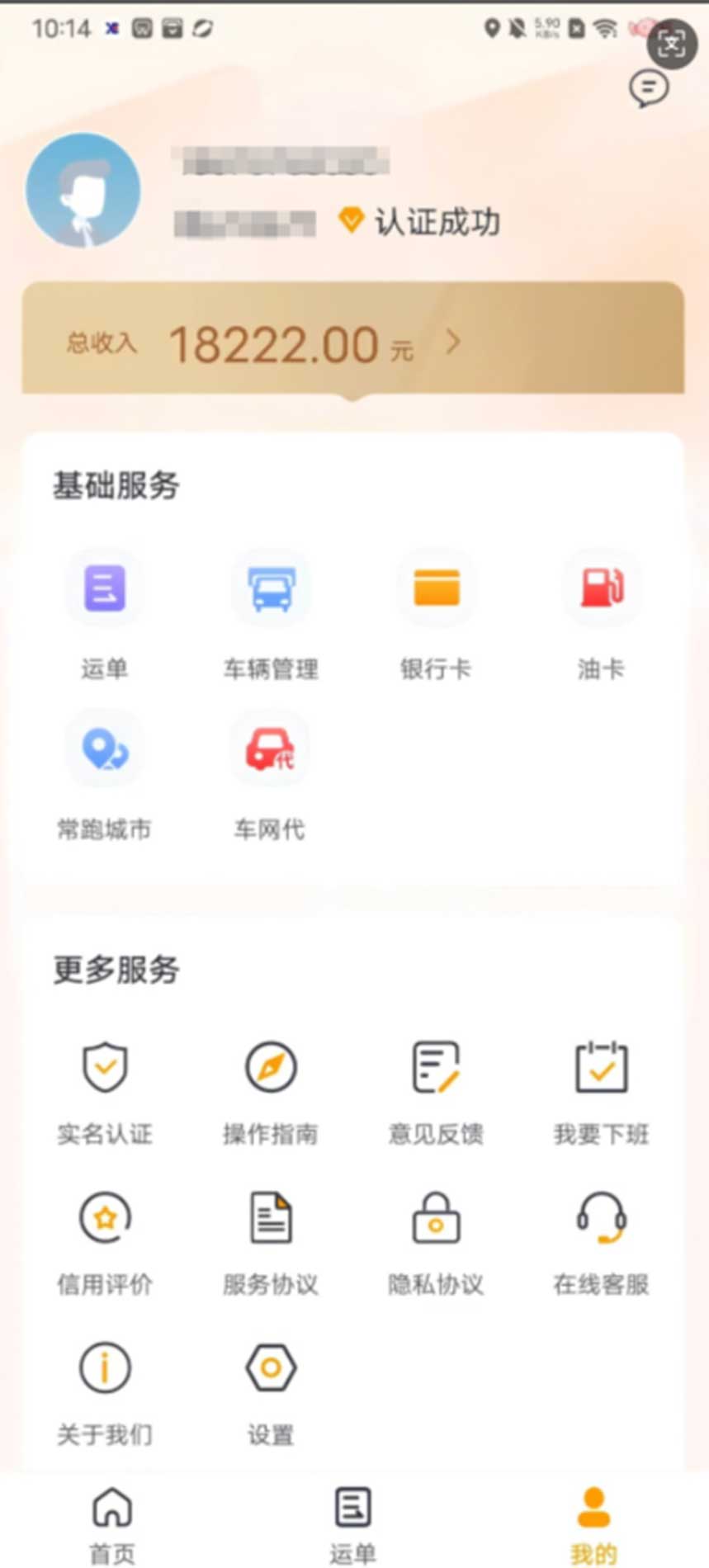709x1568 pixels.
Task: Open the 运单 waybill service icon
Action: 104,588
